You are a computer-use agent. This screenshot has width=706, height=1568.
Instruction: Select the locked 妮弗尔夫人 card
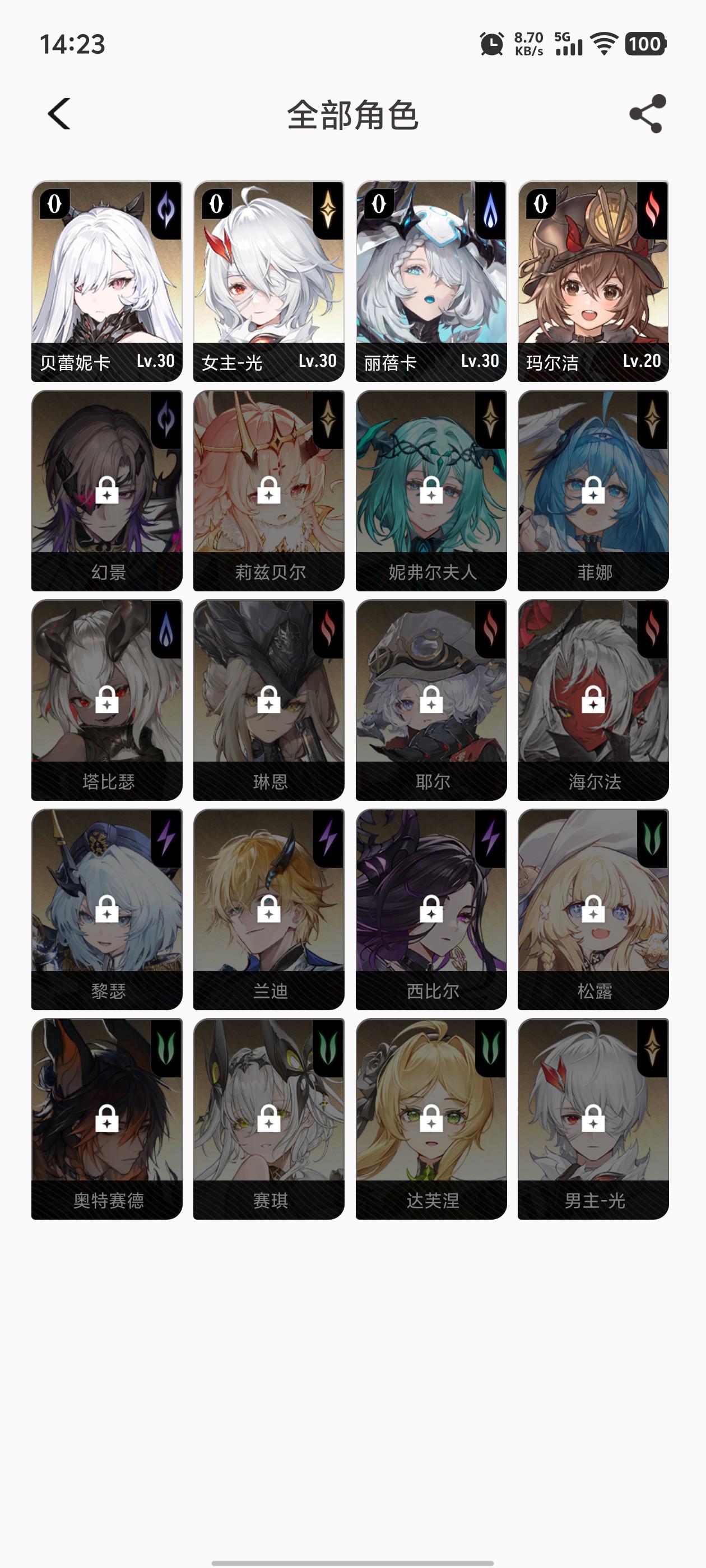coord(431,490)
